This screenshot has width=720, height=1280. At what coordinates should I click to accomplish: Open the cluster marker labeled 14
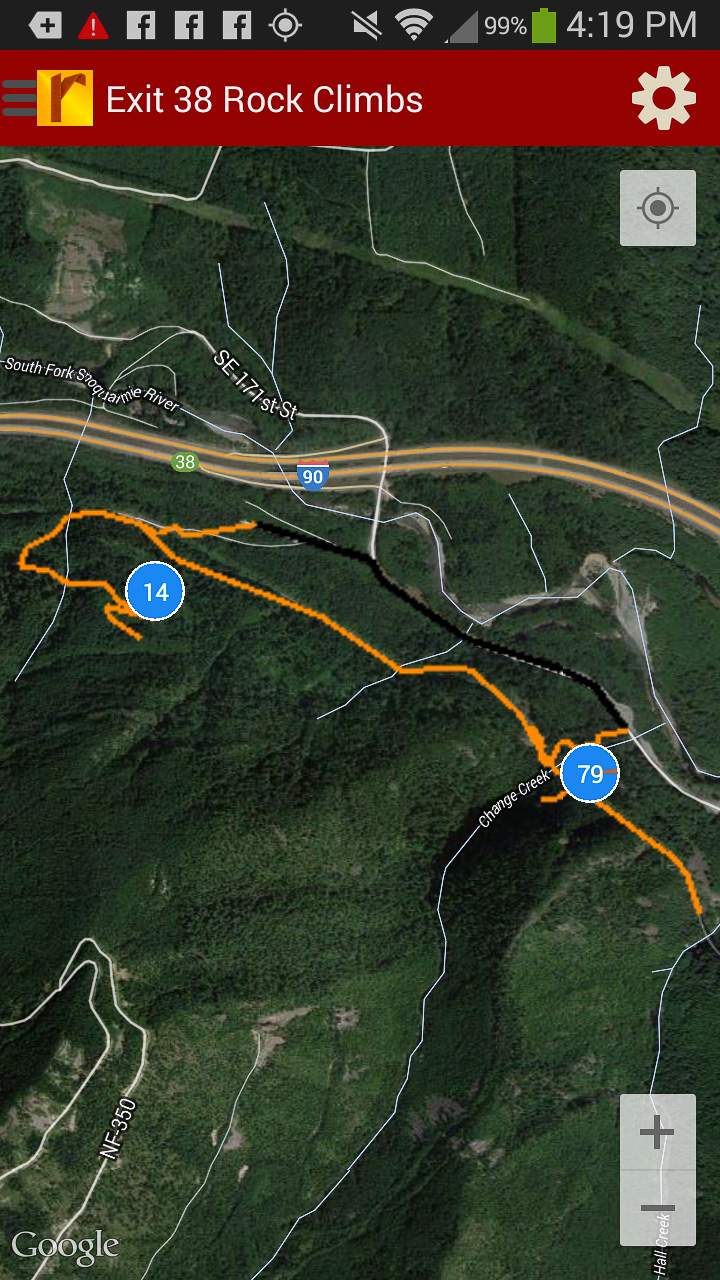(155, 592)
